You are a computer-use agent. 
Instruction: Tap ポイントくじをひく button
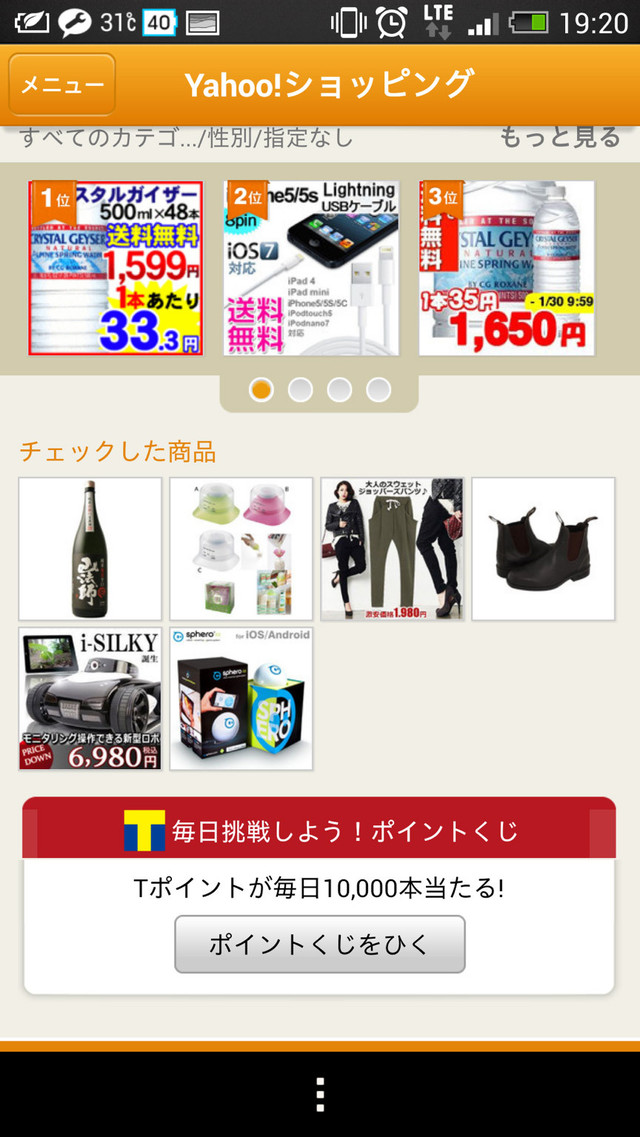click(x=320, y=944)
